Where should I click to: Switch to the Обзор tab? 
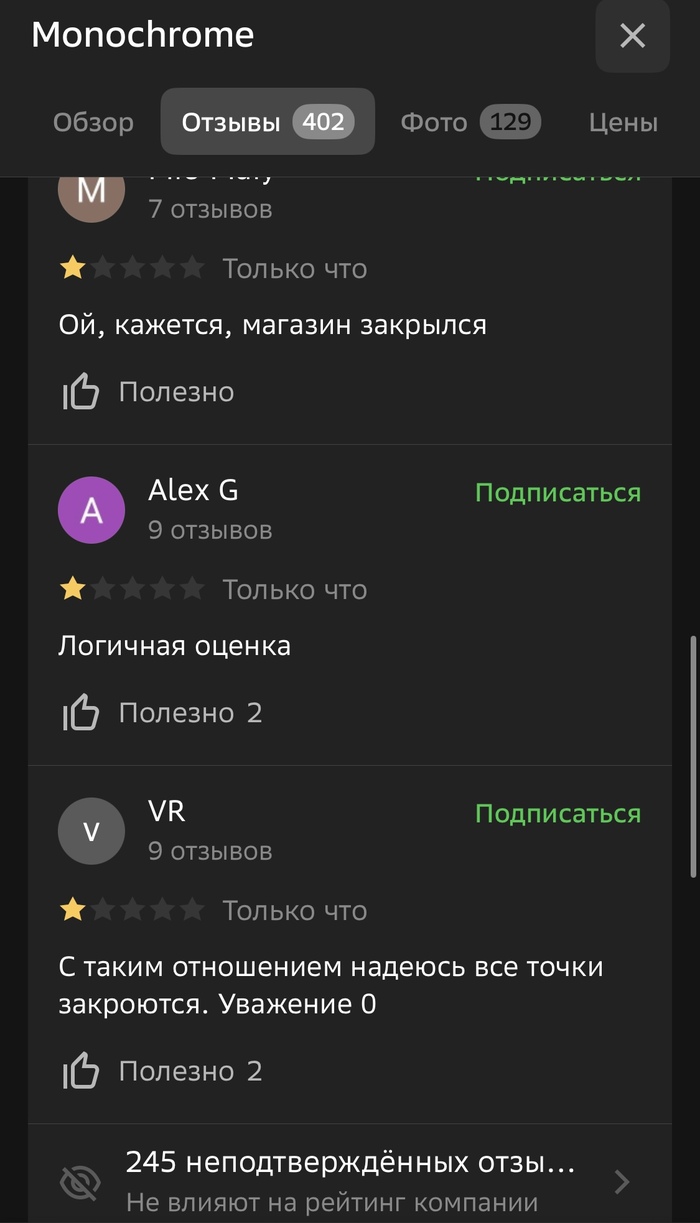click(93, 122)
